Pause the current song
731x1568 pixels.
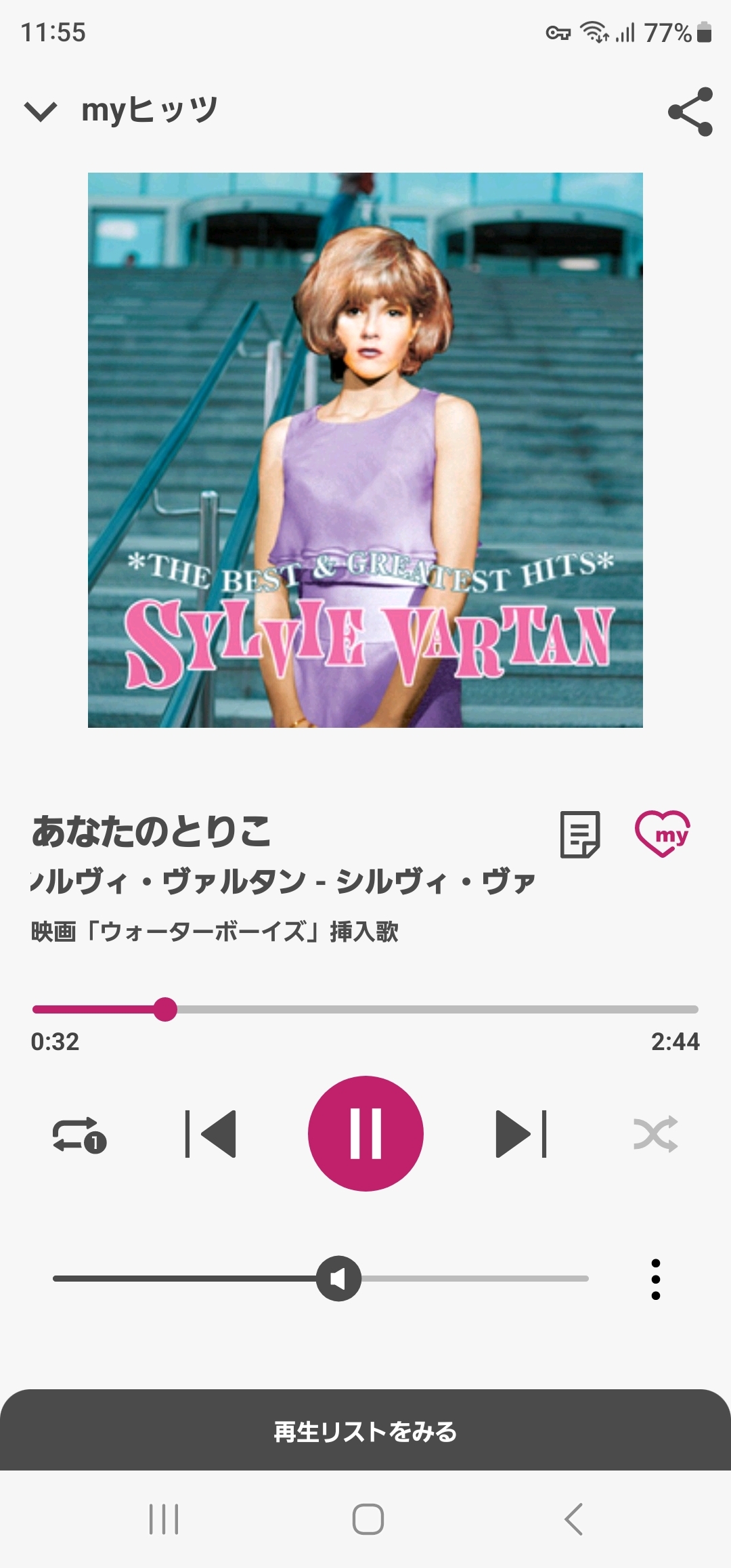(365, 1133)
